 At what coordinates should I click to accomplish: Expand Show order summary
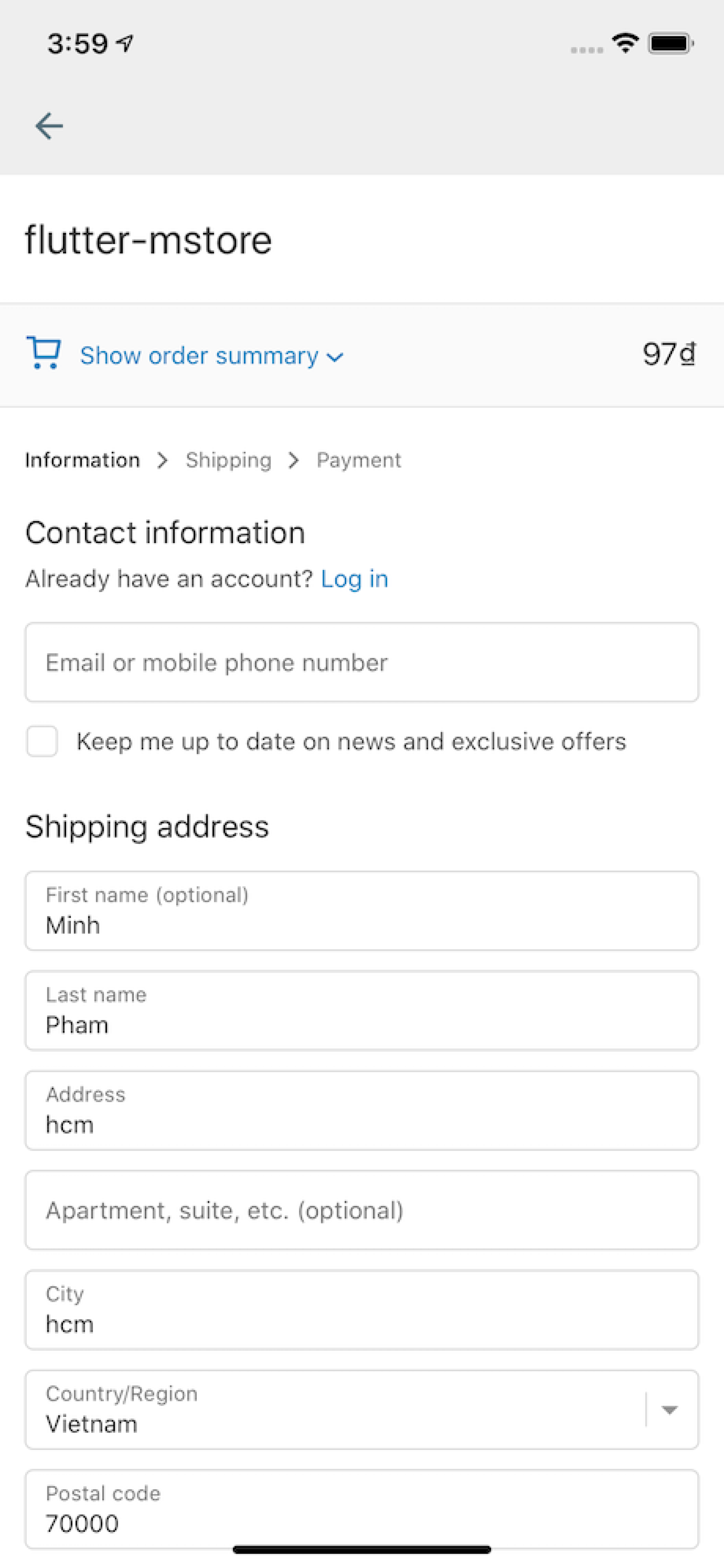point(211,355)
